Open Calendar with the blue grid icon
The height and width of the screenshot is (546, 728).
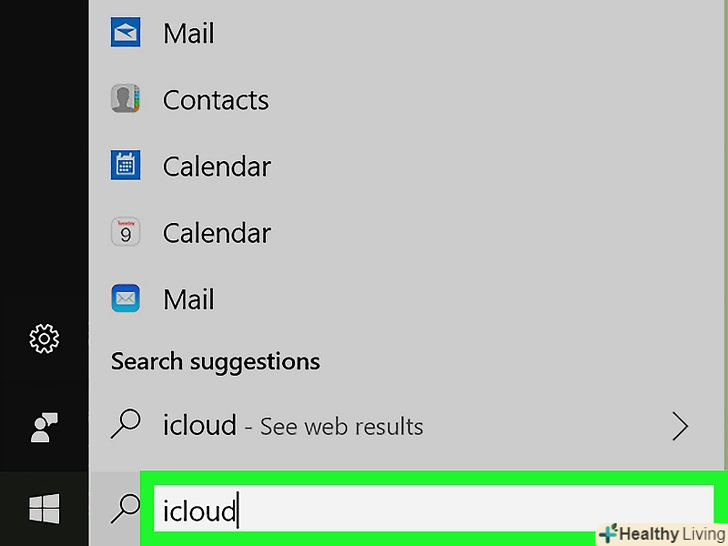point(216,166)
